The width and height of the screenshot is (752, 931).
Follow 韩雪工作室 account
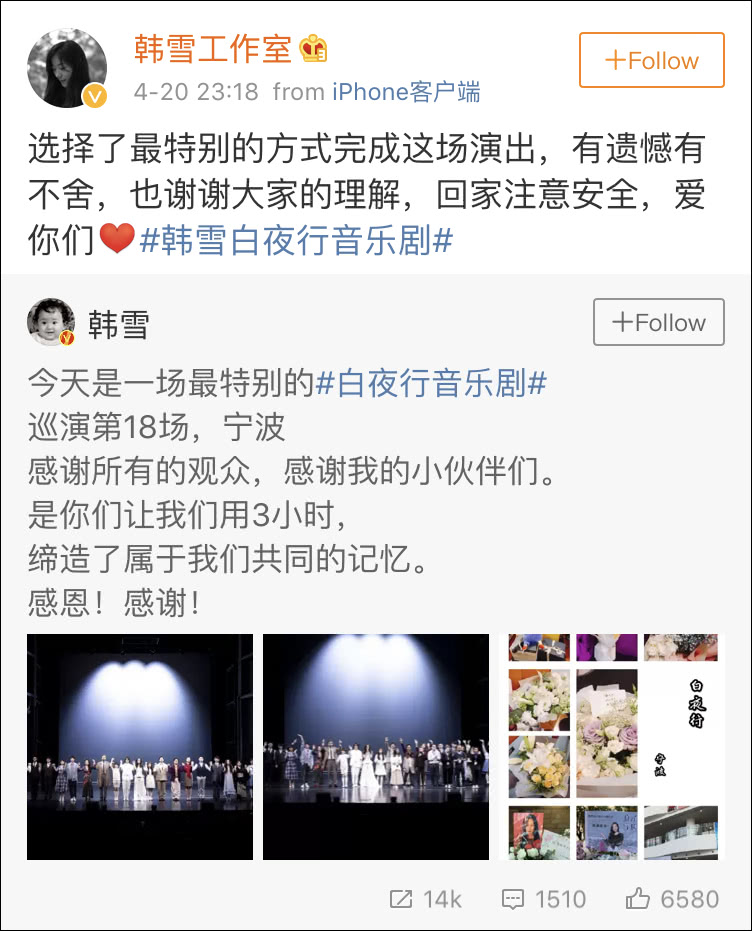[x=651, y=60]
